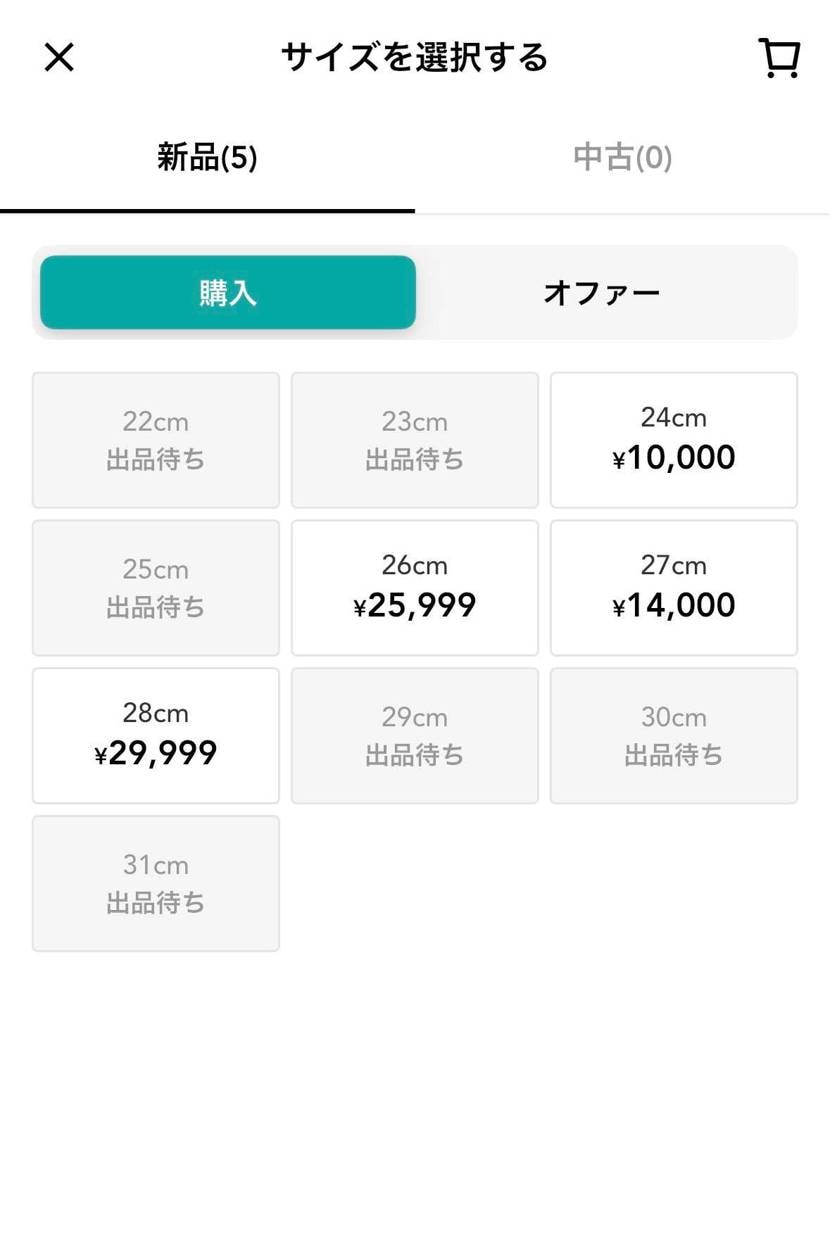Choose the 29cm 出品待ち option
The width and height of the screenshot is (830, 1233).
pyautogui.click(x=414, y=735)
